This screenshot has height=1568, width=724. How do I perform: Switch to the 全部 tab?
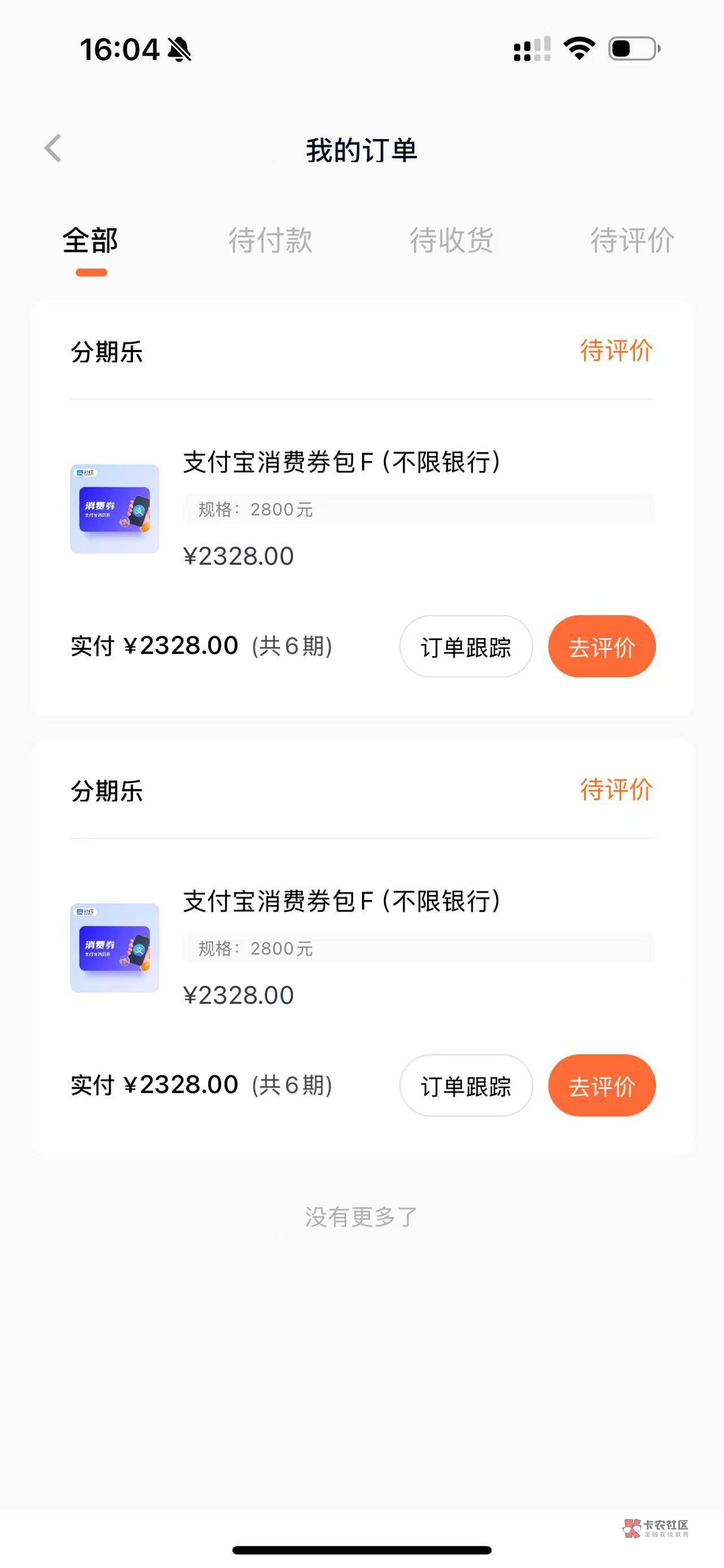[90, 241]
